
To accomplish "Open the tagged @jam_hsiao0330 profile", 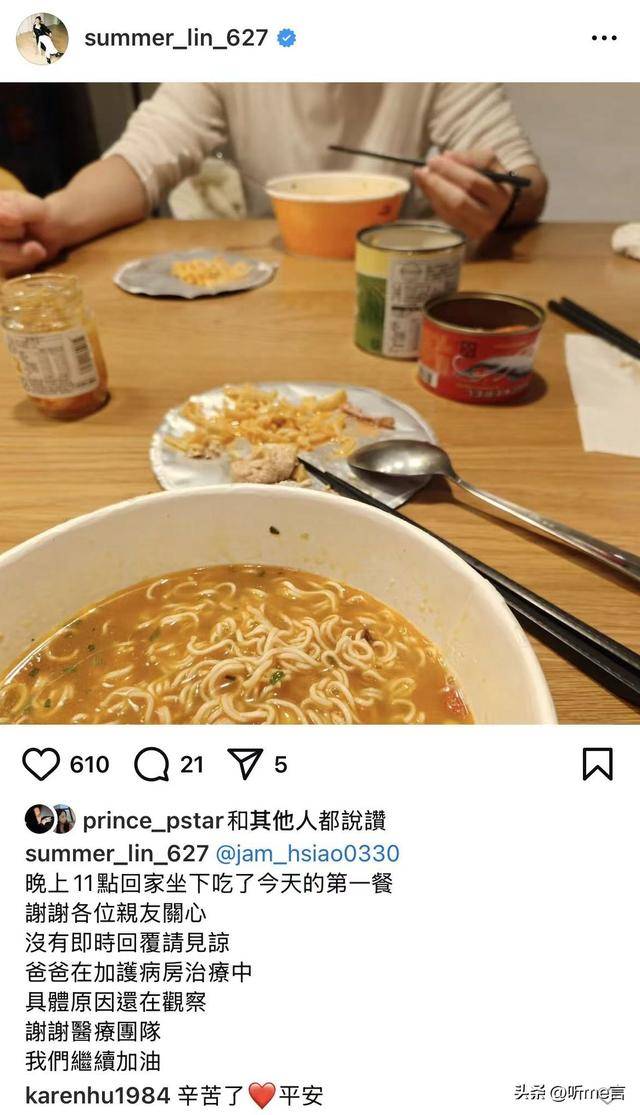I will [308, 853].
